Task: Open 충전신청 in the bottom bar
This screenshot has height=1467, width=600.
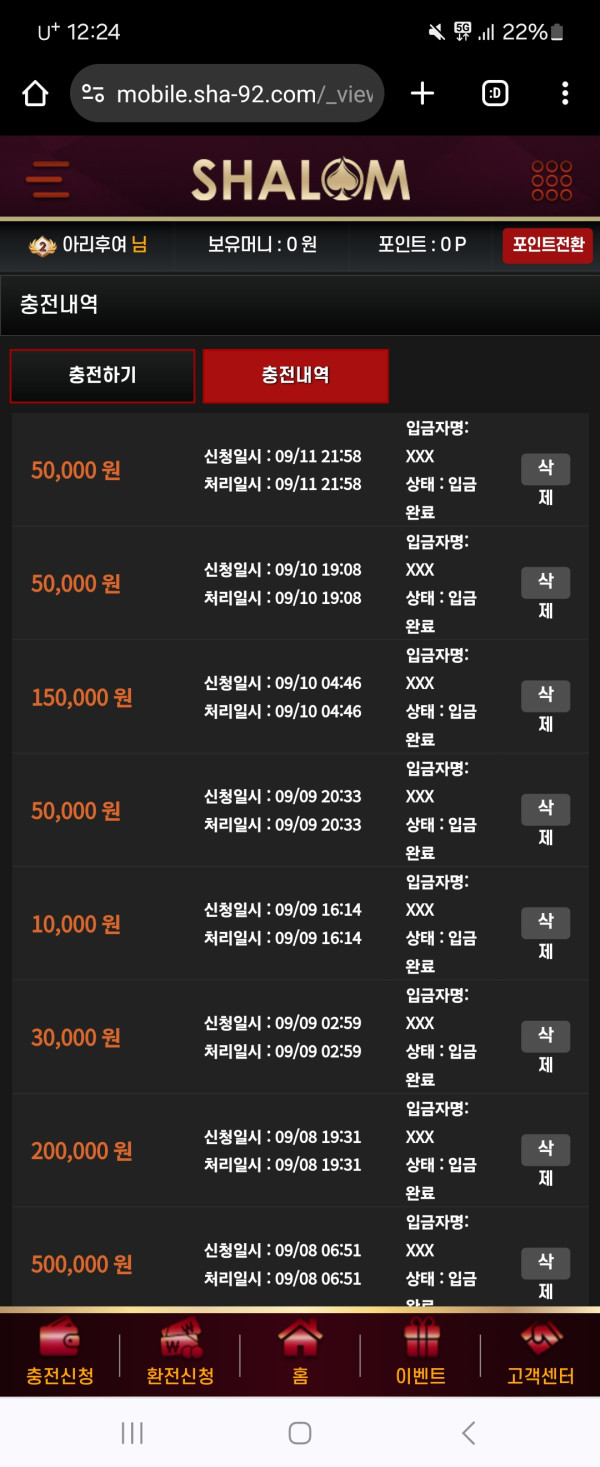Action: [x=60, y=1354]
